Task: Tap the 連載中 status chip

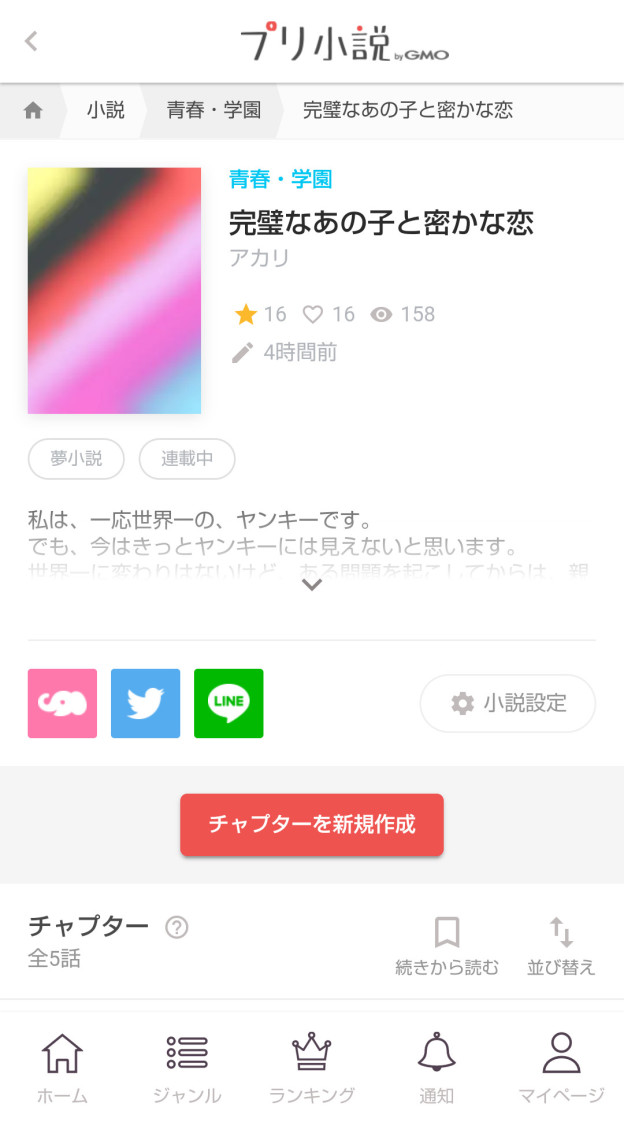Action: click(187, 459)
